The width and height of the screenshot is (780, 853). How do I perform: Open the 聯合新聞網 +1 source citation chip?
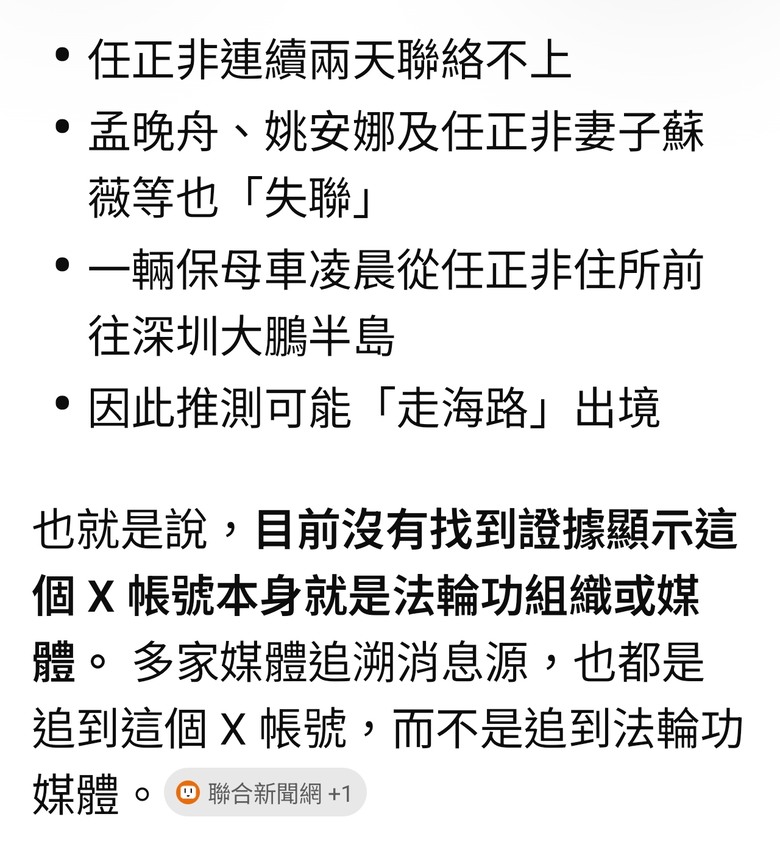pos(265,793)
